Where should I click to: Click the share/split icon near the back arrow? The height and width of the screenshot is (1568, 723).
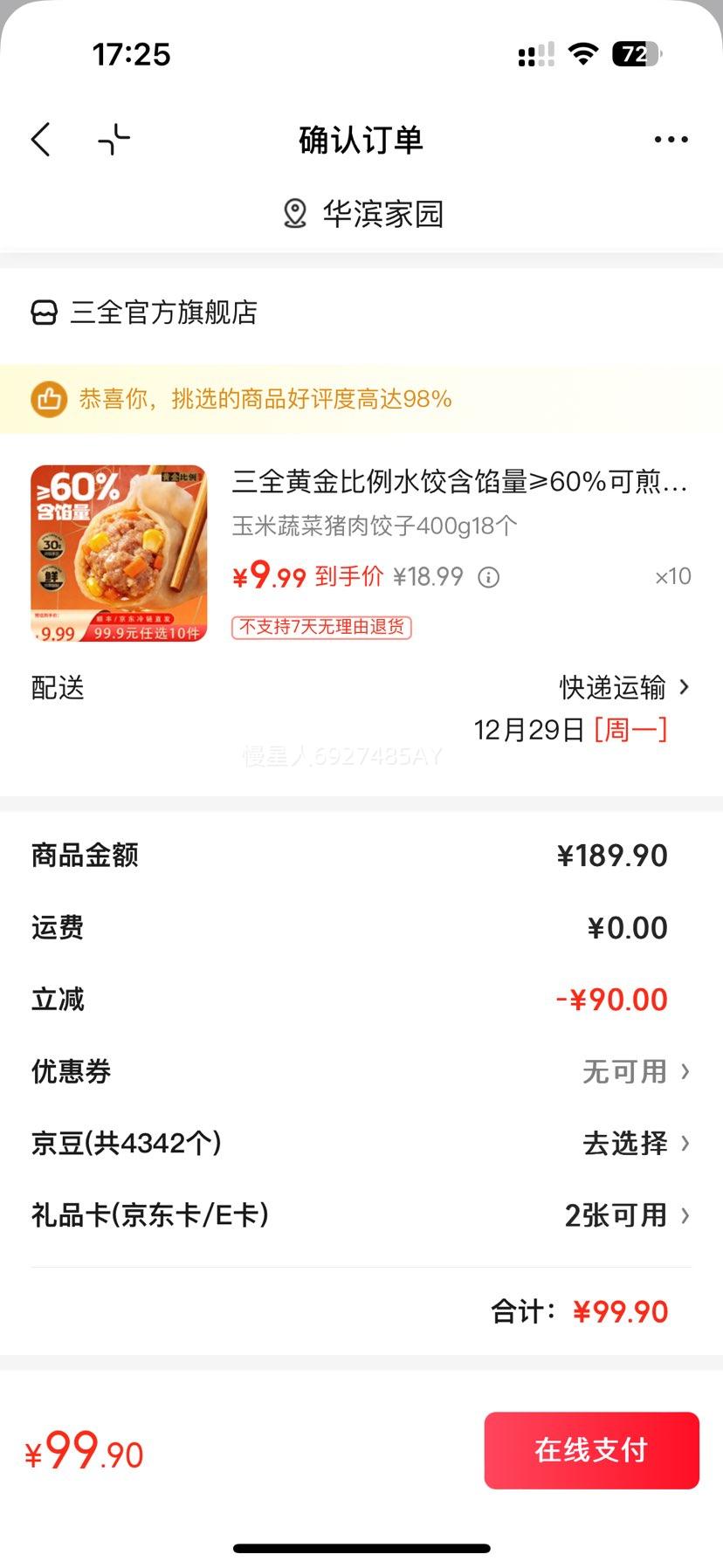[x=114, y=138]
